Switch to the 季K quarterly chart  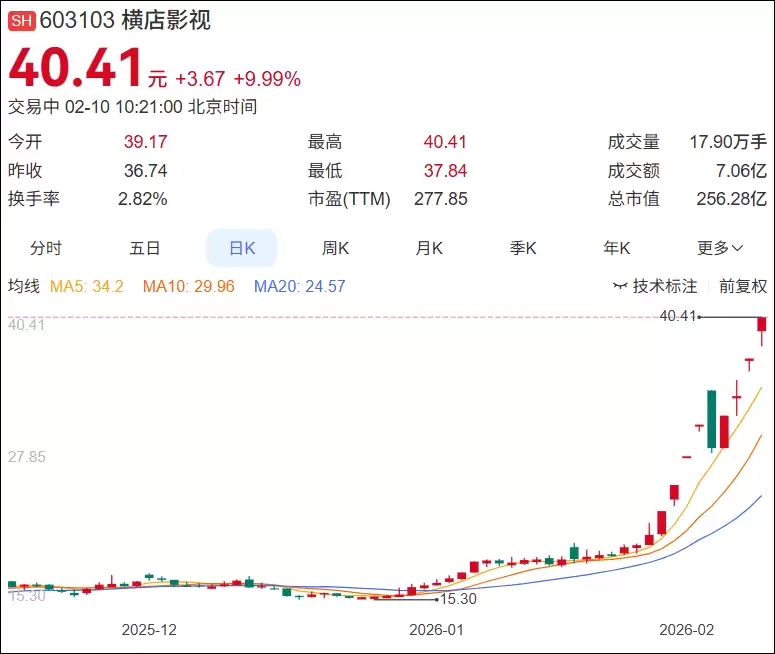click(x=523, y=248)
